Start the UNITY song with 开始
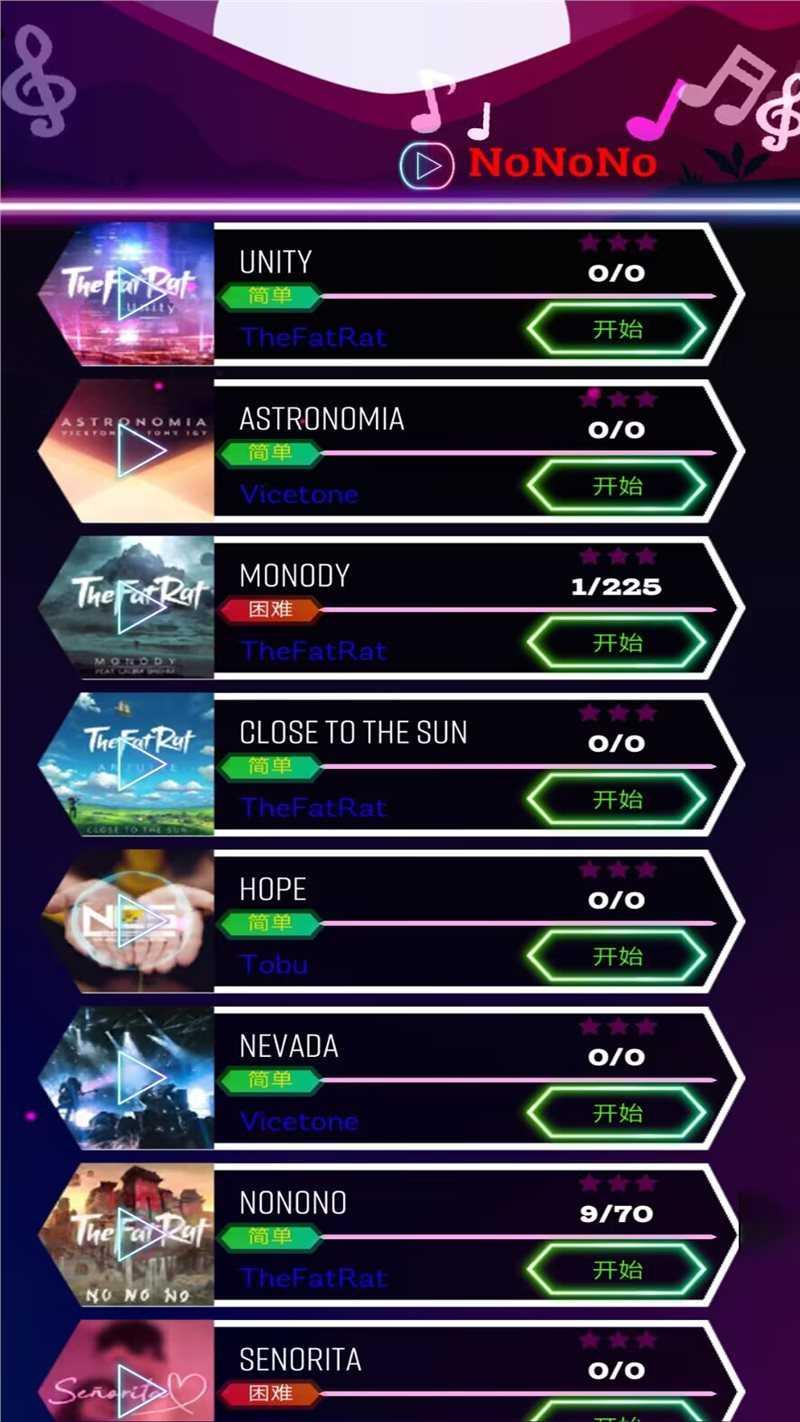Viewport: 800px width, 1422px height. (x=617, y=329)
